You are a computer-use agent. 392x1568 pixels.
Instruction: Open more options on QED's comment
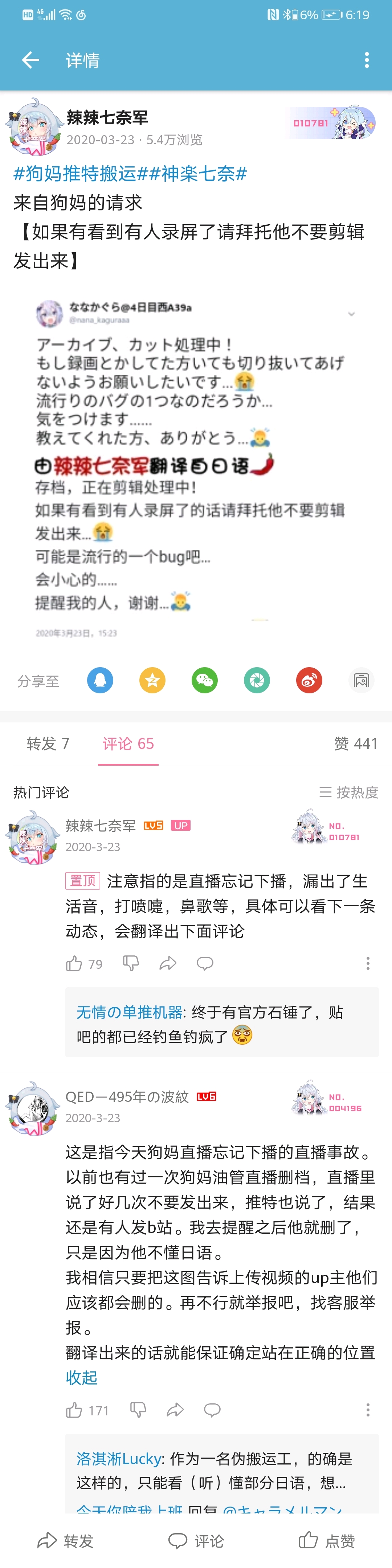pyautogui.click(x=367, y=1410)
